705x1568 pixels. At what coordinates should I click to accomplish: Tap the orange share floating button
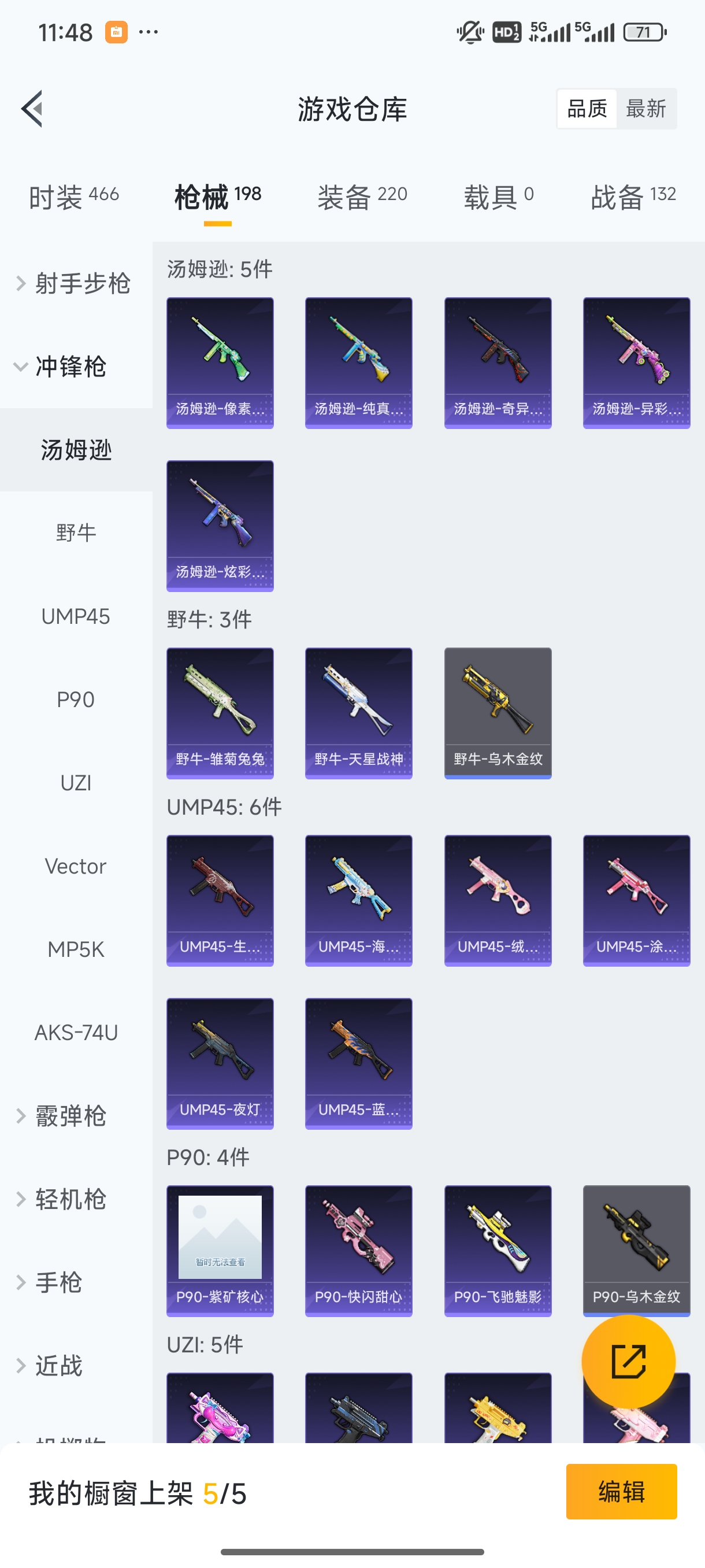(x=628, y=1362)
